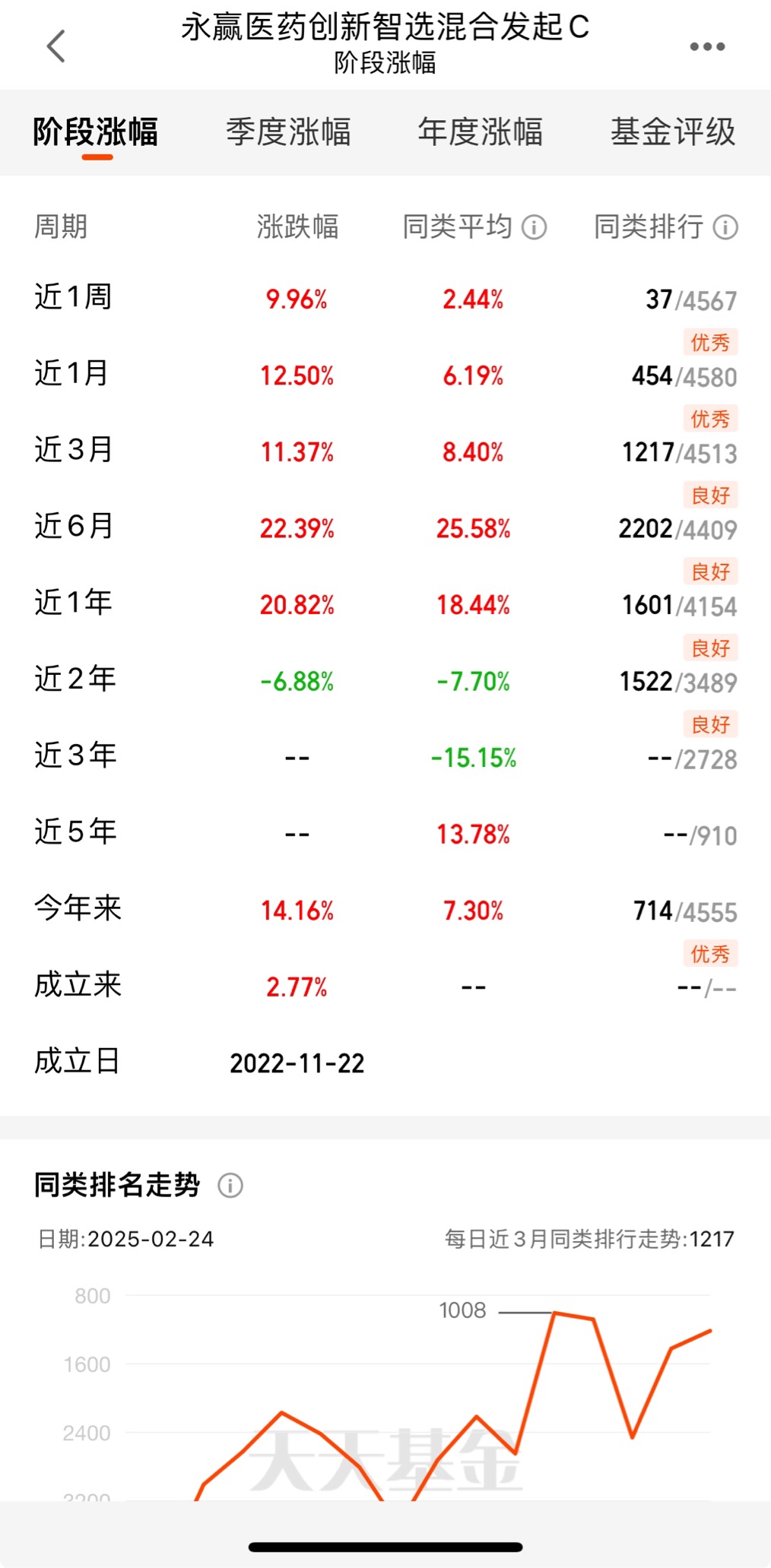Go back from the fund stage-gain page

pos(56,46)
